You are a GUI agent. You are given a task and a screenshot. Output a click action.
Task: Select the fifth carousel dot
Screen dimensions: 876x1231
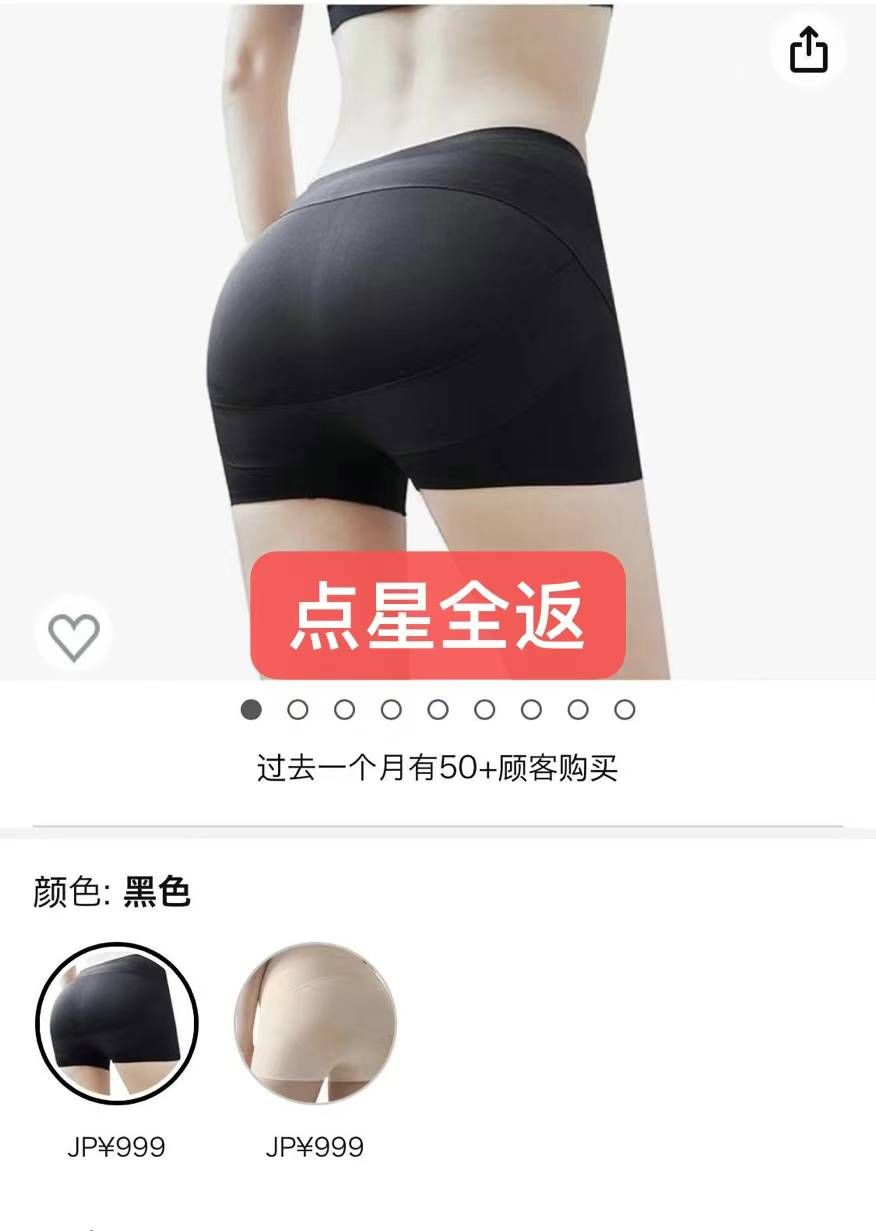tap(435, 711)
